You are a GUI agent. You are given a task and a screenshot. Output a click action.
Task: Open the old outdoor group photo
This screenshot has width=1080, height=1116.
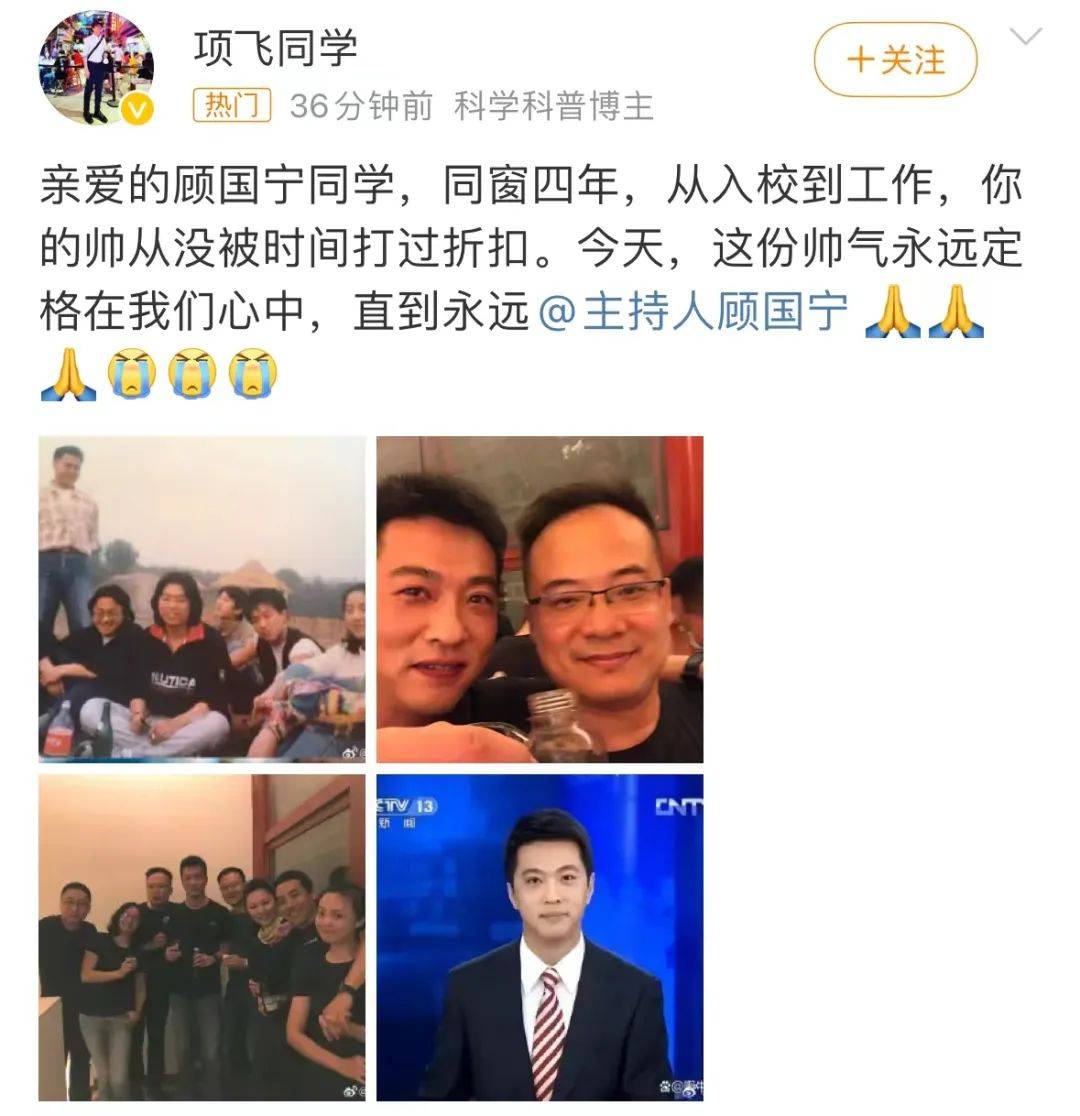point(202,599)
